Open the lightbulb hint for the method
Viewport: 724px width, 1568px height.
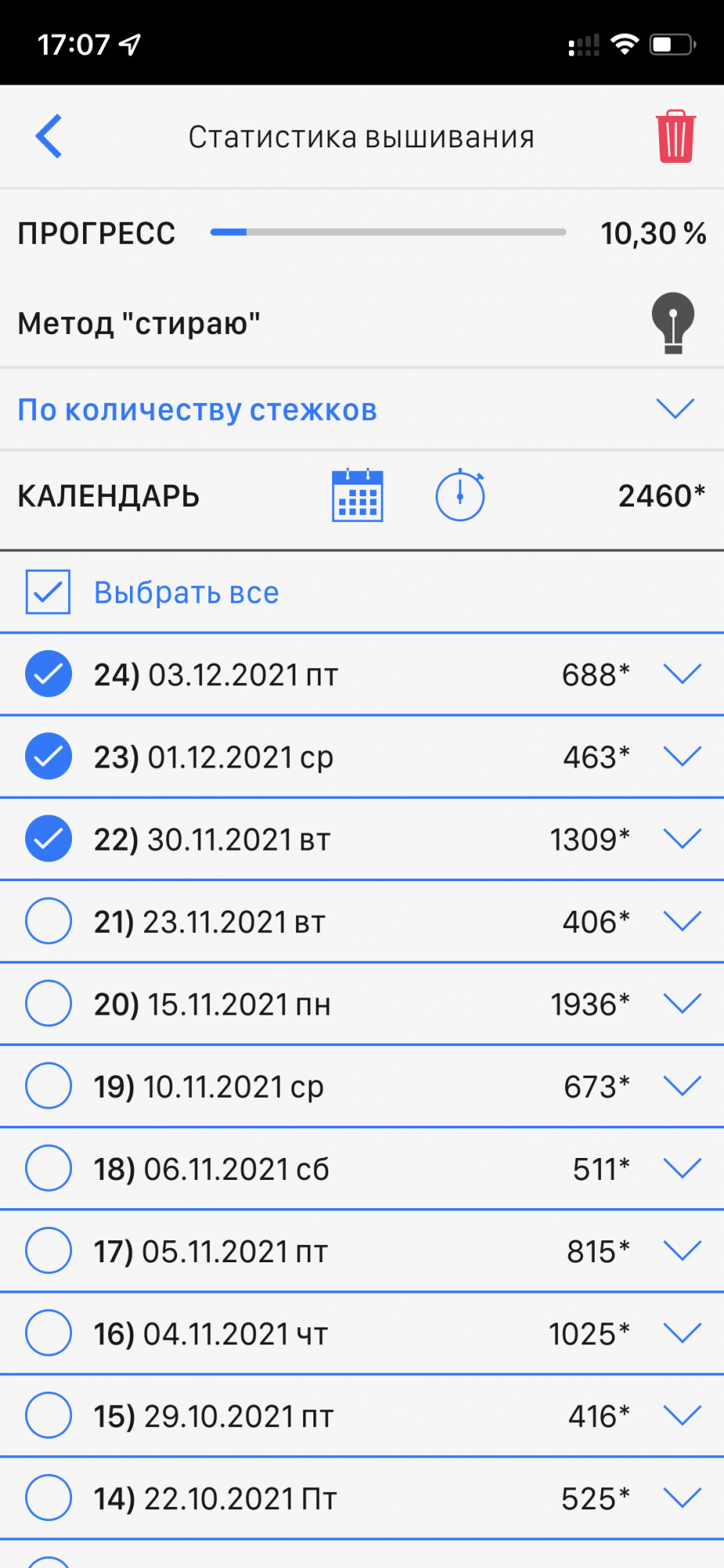pos(673,322)
